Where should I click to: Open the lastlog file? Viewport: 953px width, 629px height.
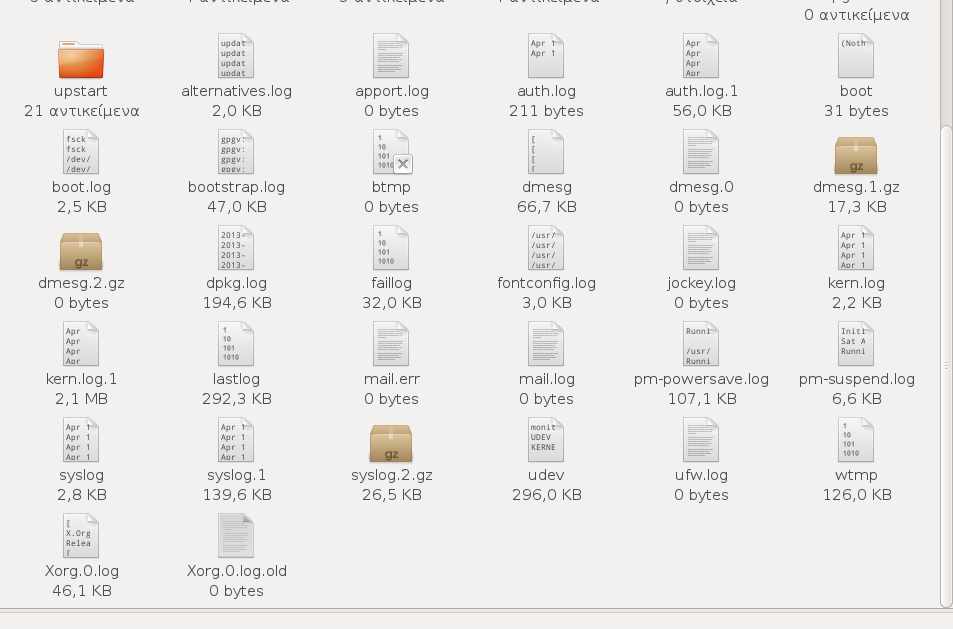(x=237, y=345)
